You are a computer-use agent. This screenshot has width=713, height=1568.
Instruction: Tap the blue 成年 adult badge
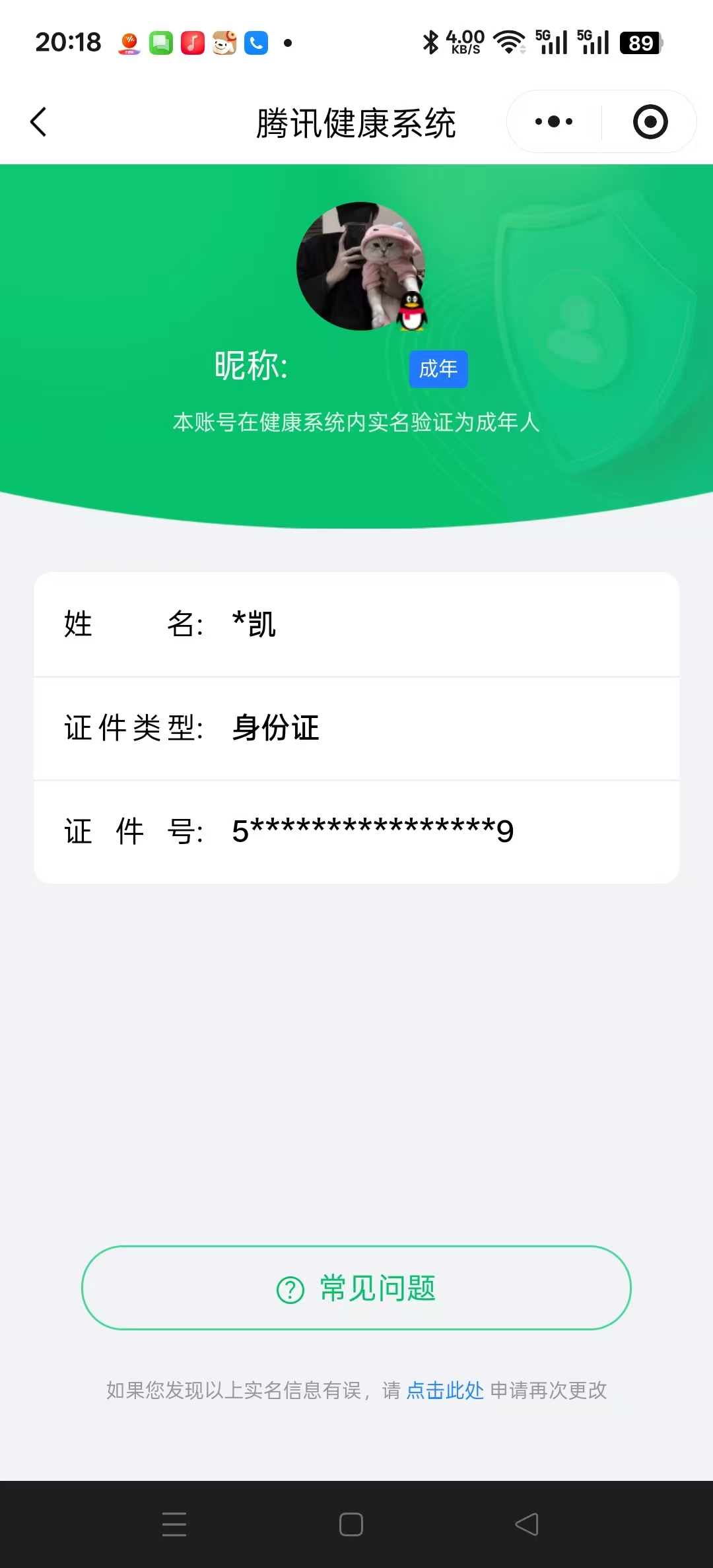pyautogui.click(x=438, y=369)
